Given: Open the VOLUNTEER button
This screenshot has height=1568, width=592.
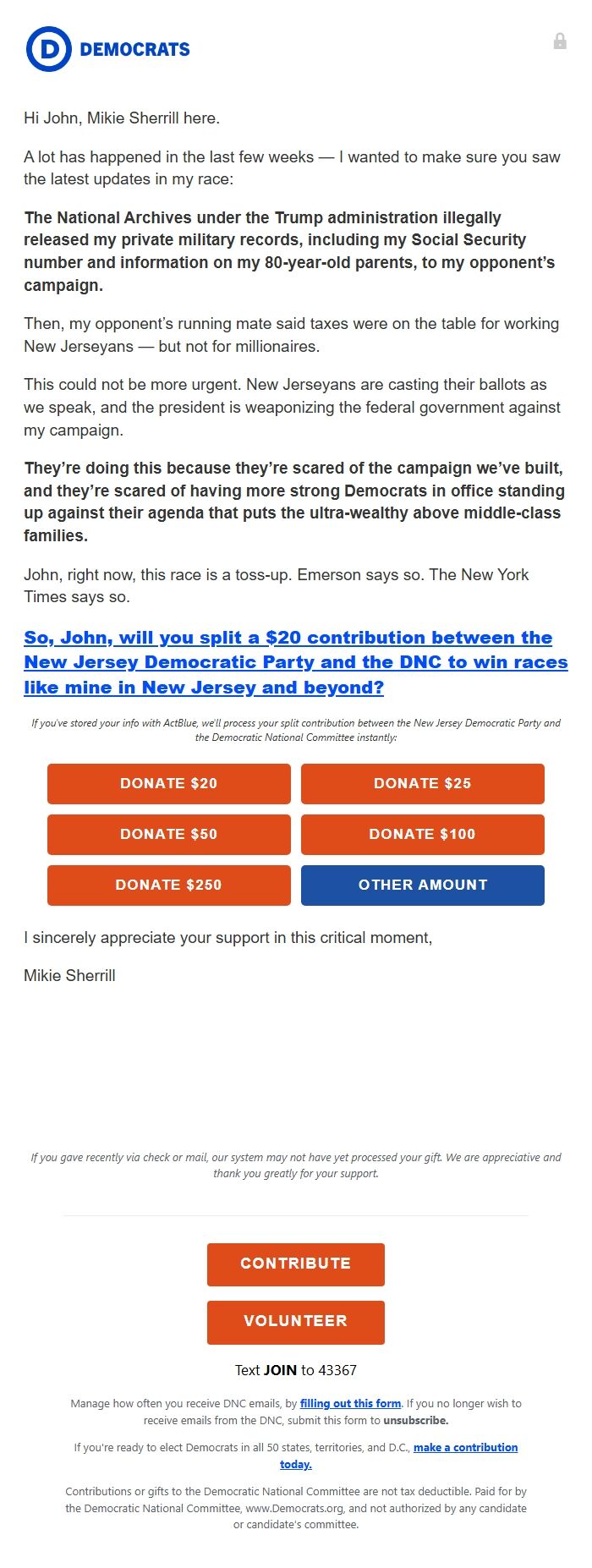Looking at the screenshot, I should [296, 1321].
